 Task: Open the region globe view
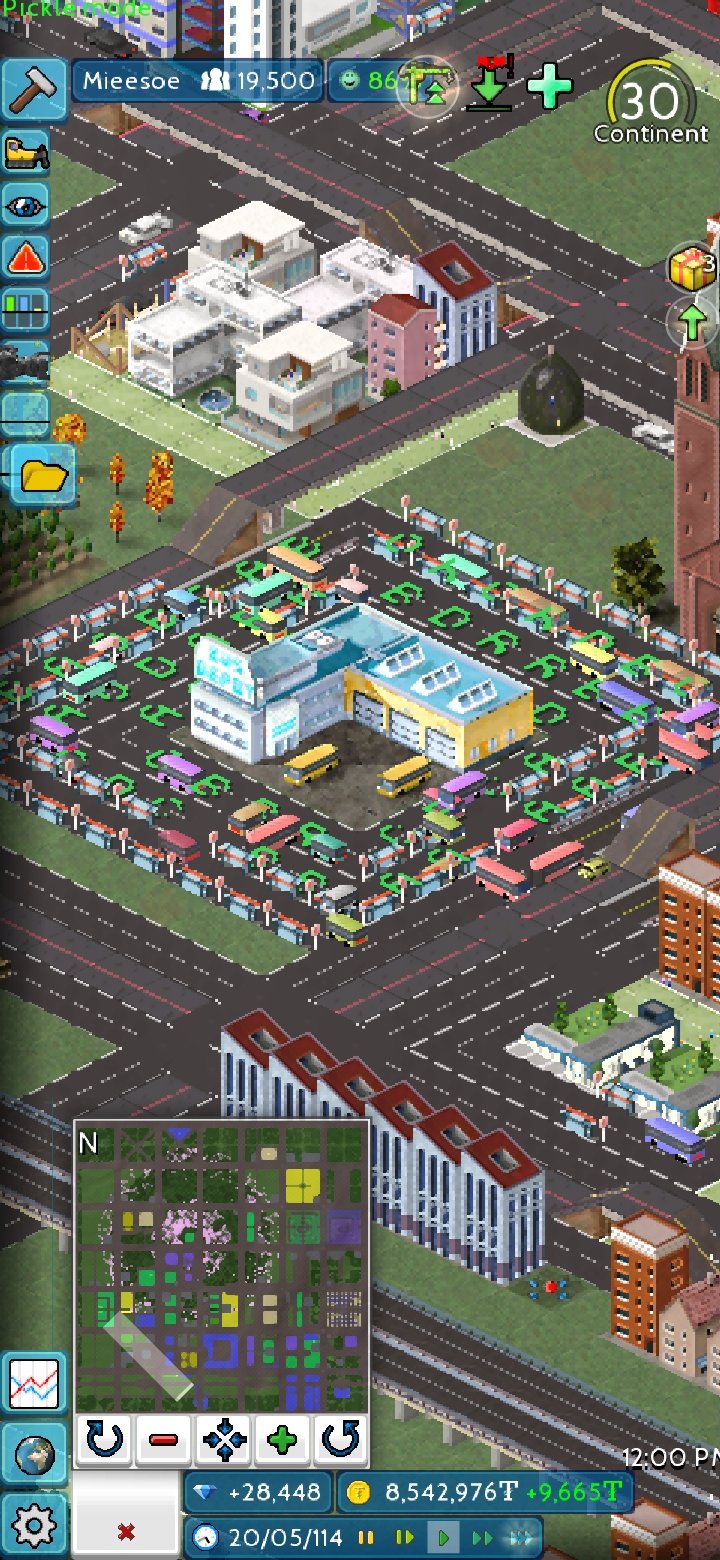click(34, 1455)
